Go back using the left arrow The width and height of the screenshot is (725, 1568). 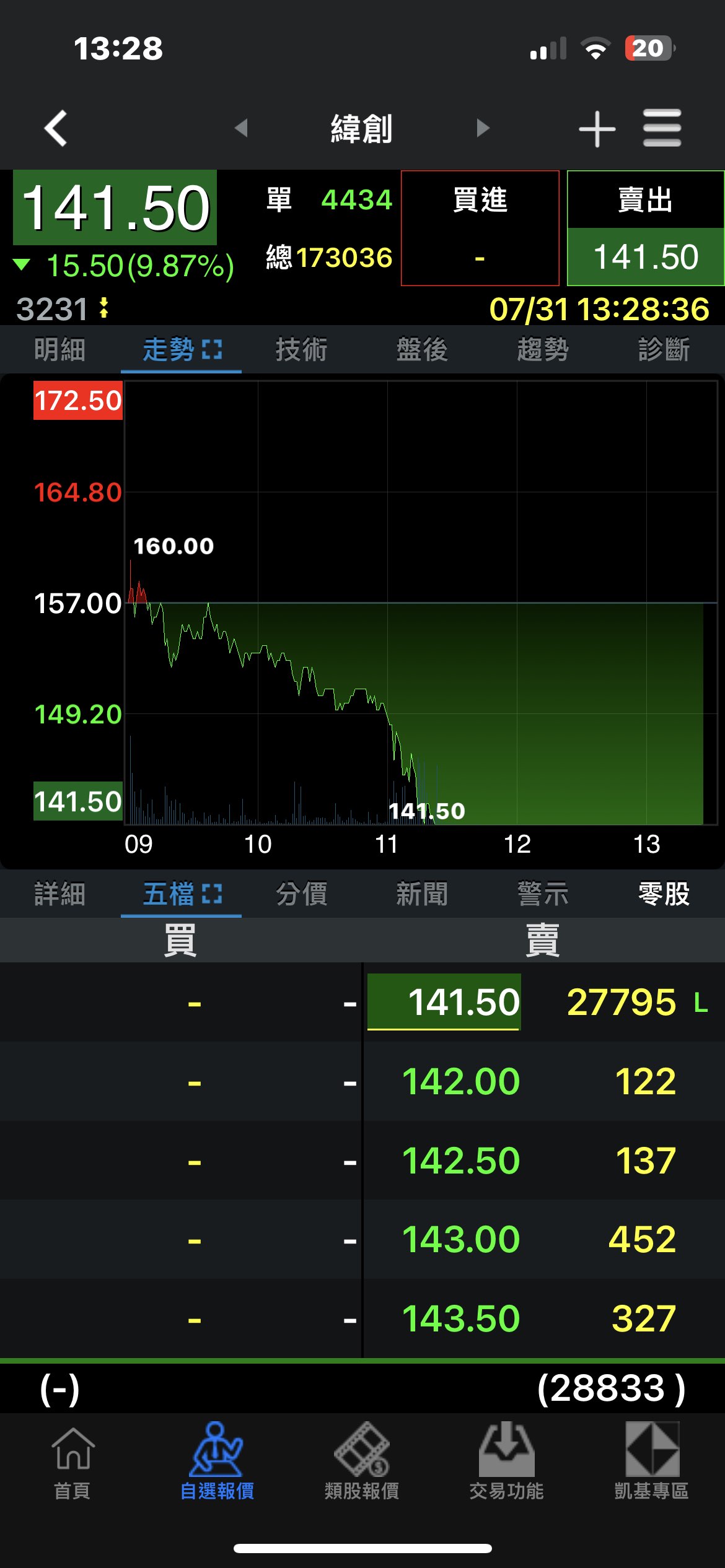pyautogui.click(x=56, y=129)
